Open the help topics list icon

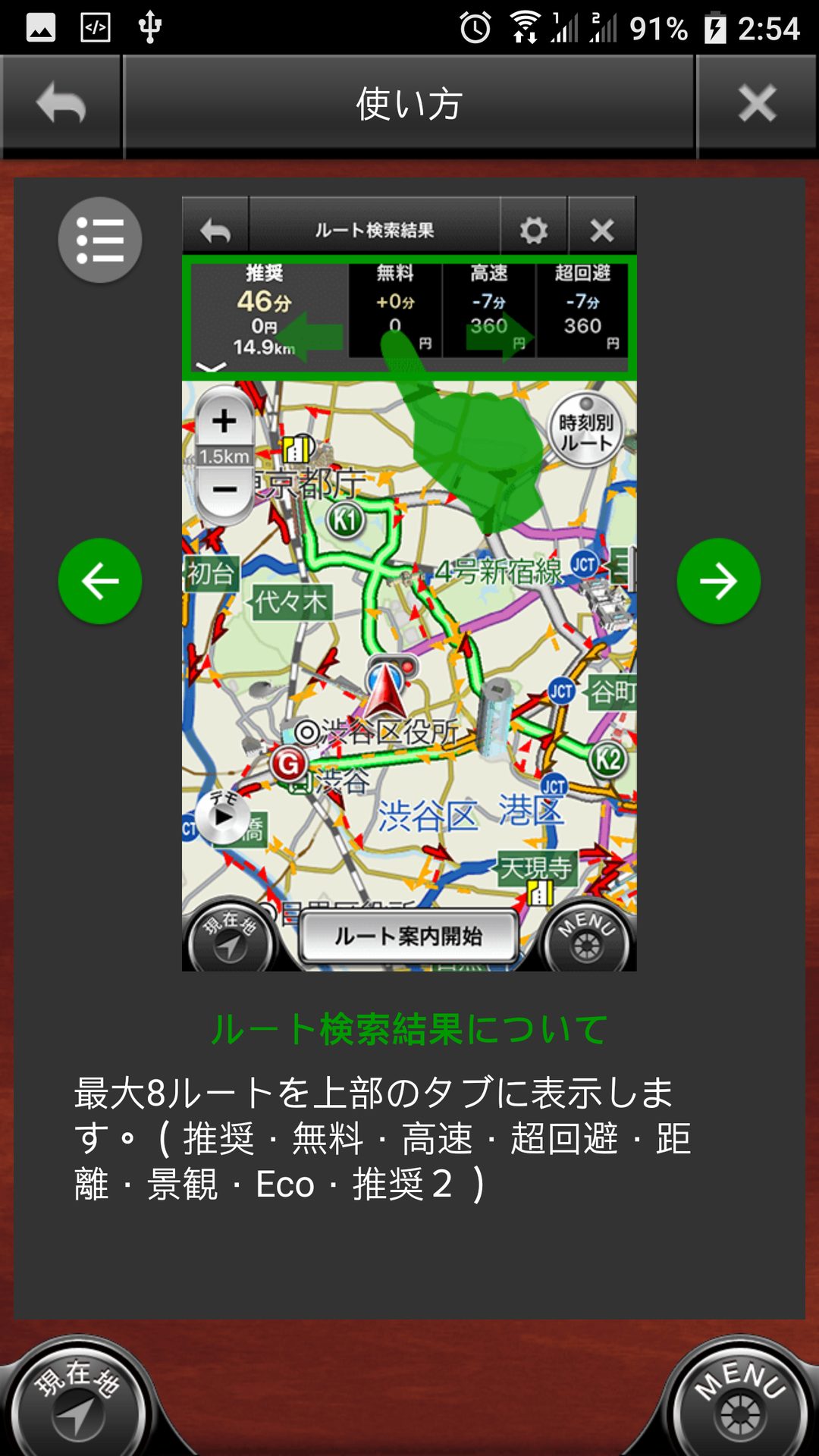(x=100, y=240)
